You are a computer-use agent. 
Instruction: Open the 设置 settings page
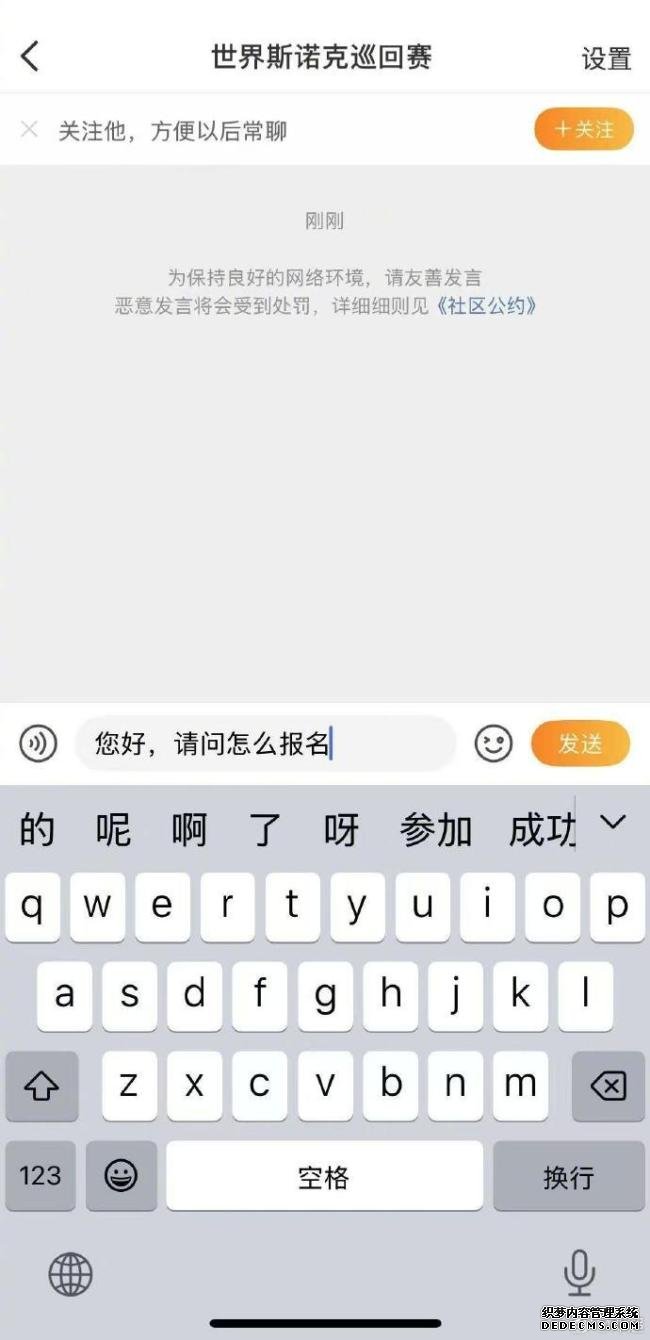tap(606, 59)
